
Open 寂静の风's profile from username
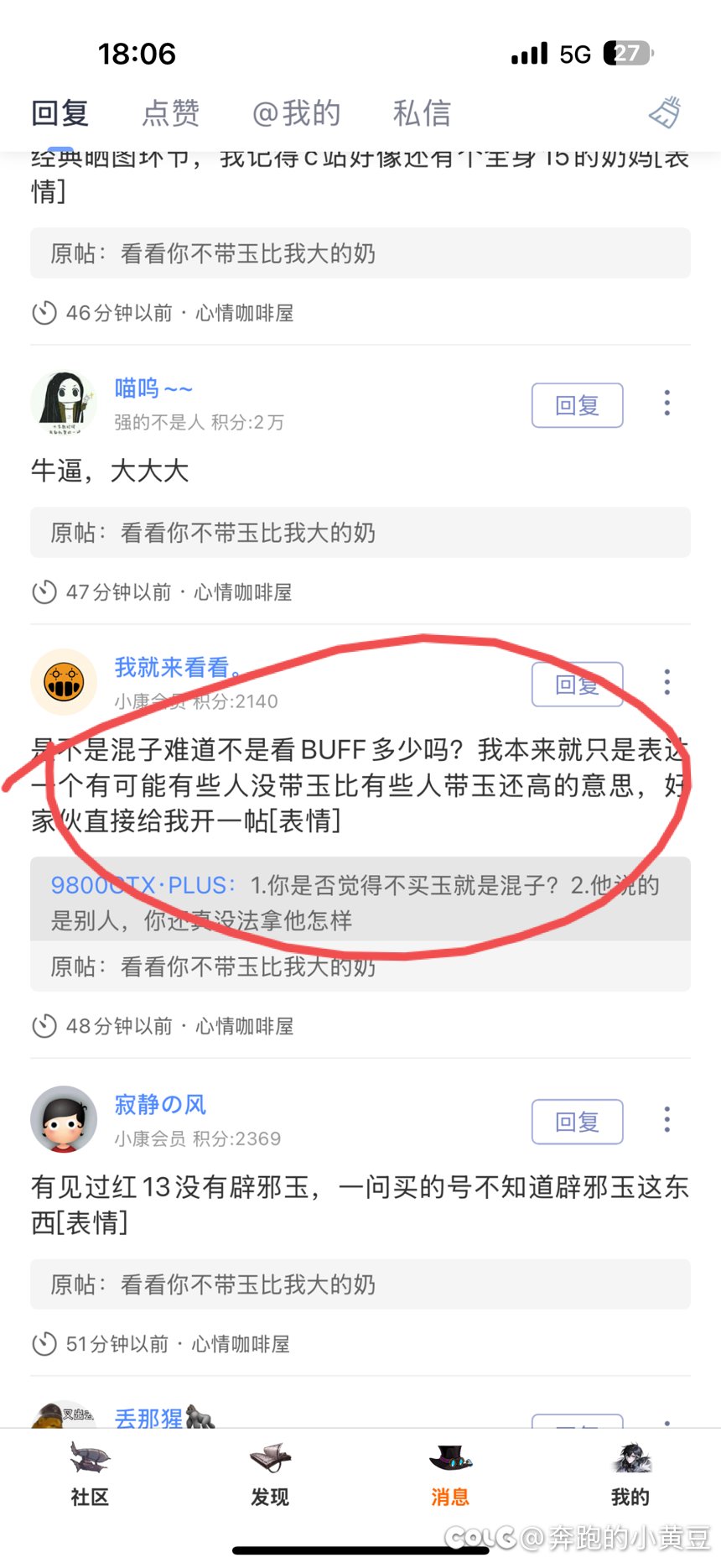tap(160, 1104)
